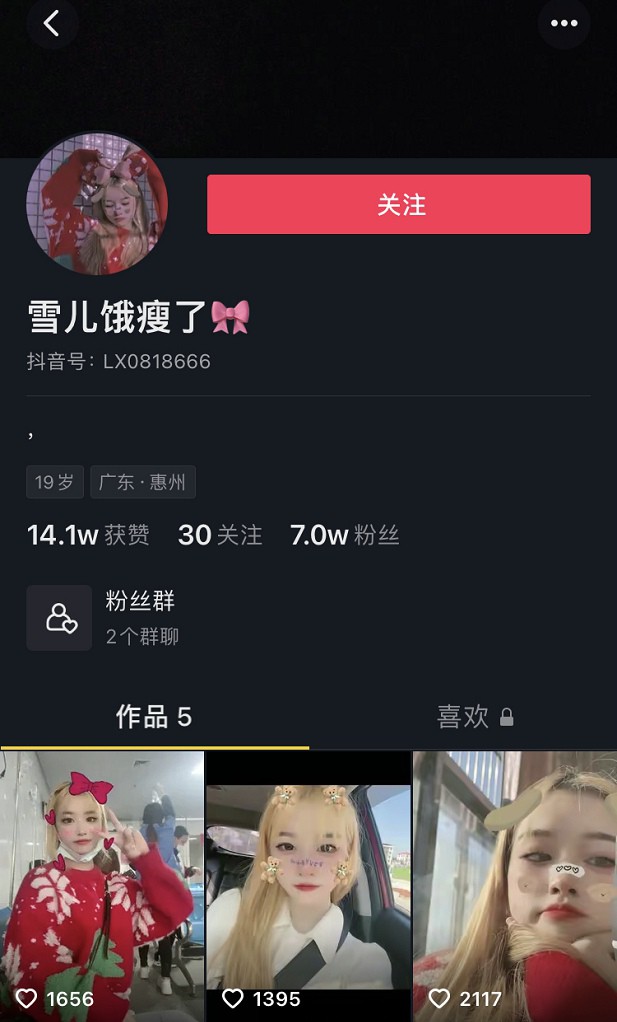
Task: Open the profile avatar picture
Action: [97, 204]
